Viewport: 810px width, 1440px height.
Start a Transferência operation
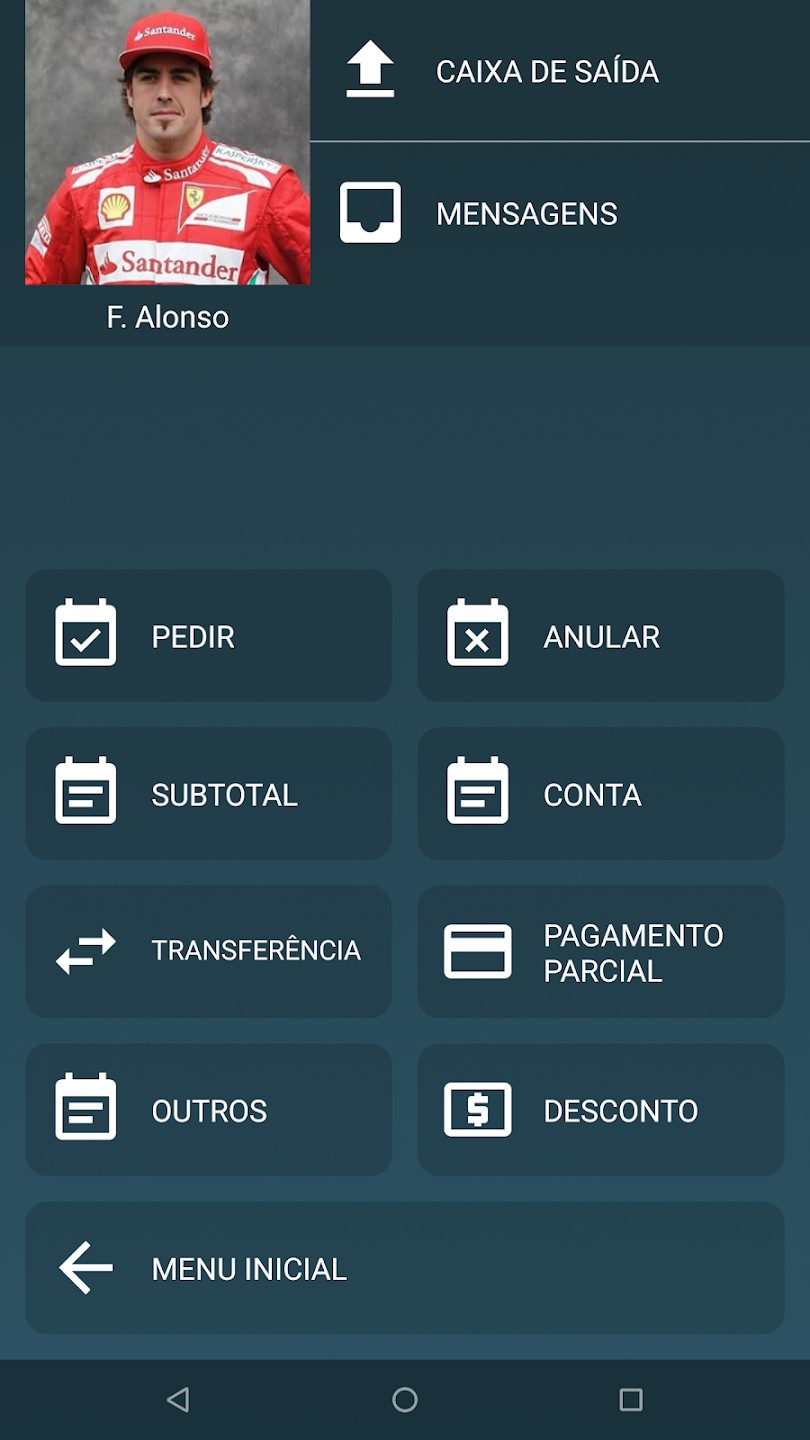point(208,951)
